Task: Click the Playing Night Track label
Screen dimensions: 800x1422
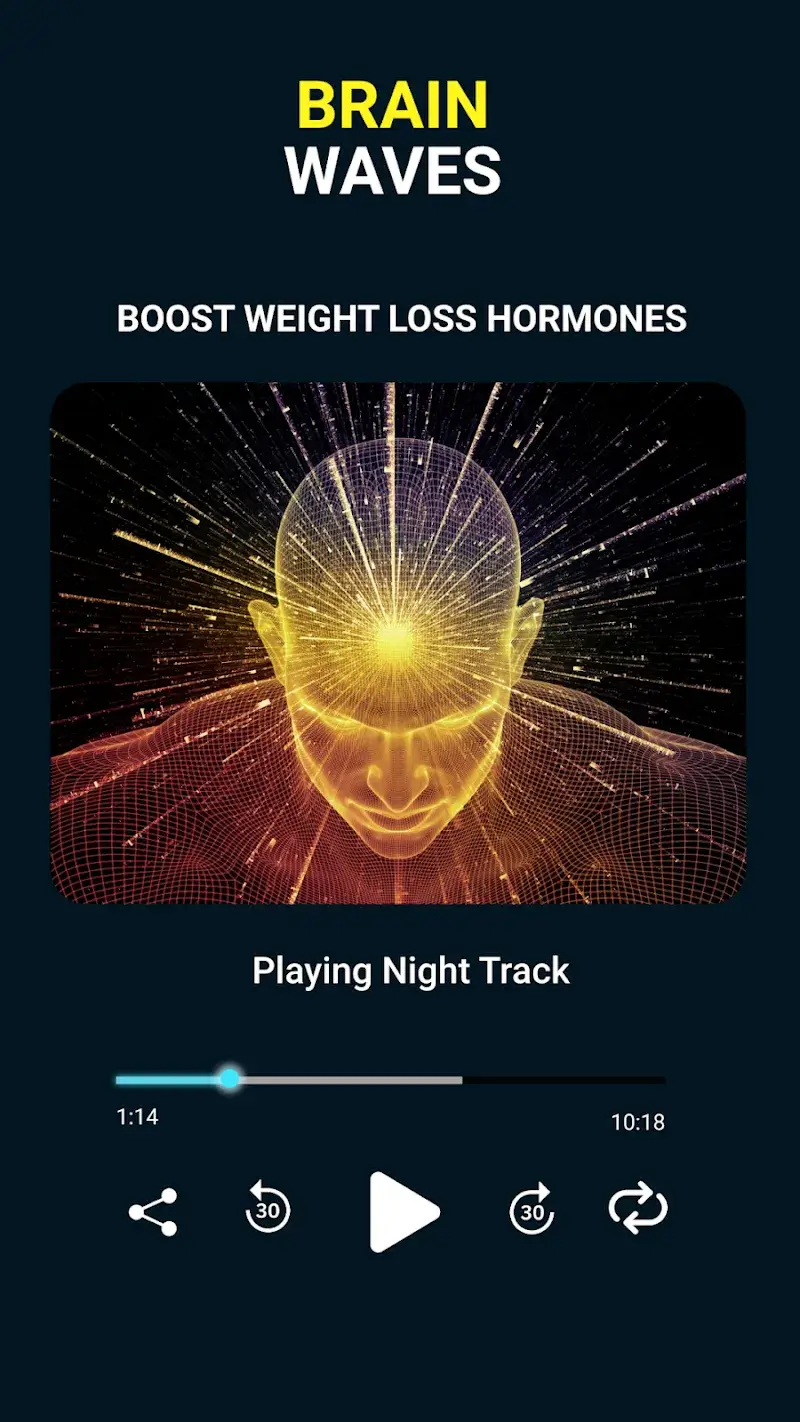Action: 411,971
